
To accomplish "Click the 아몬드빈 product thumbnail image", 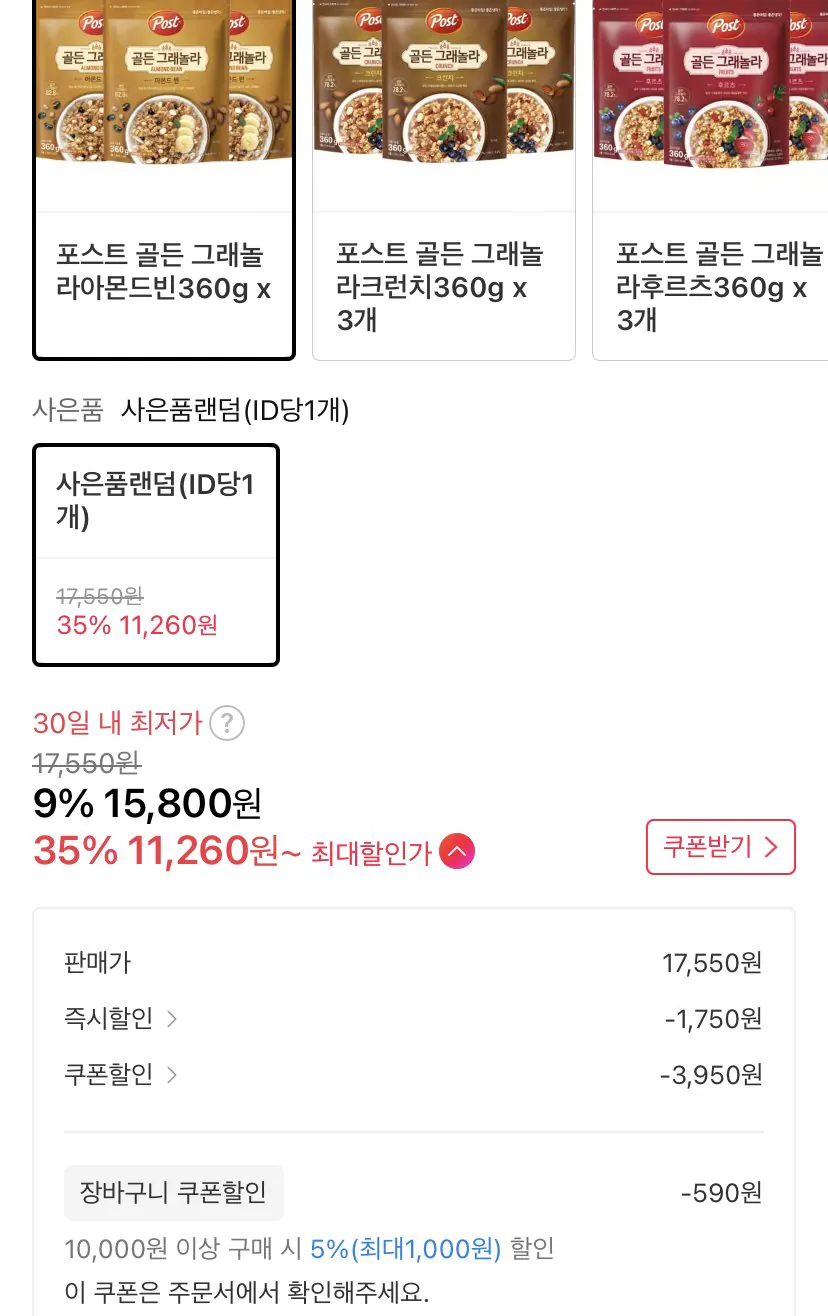I will (163, 100).
